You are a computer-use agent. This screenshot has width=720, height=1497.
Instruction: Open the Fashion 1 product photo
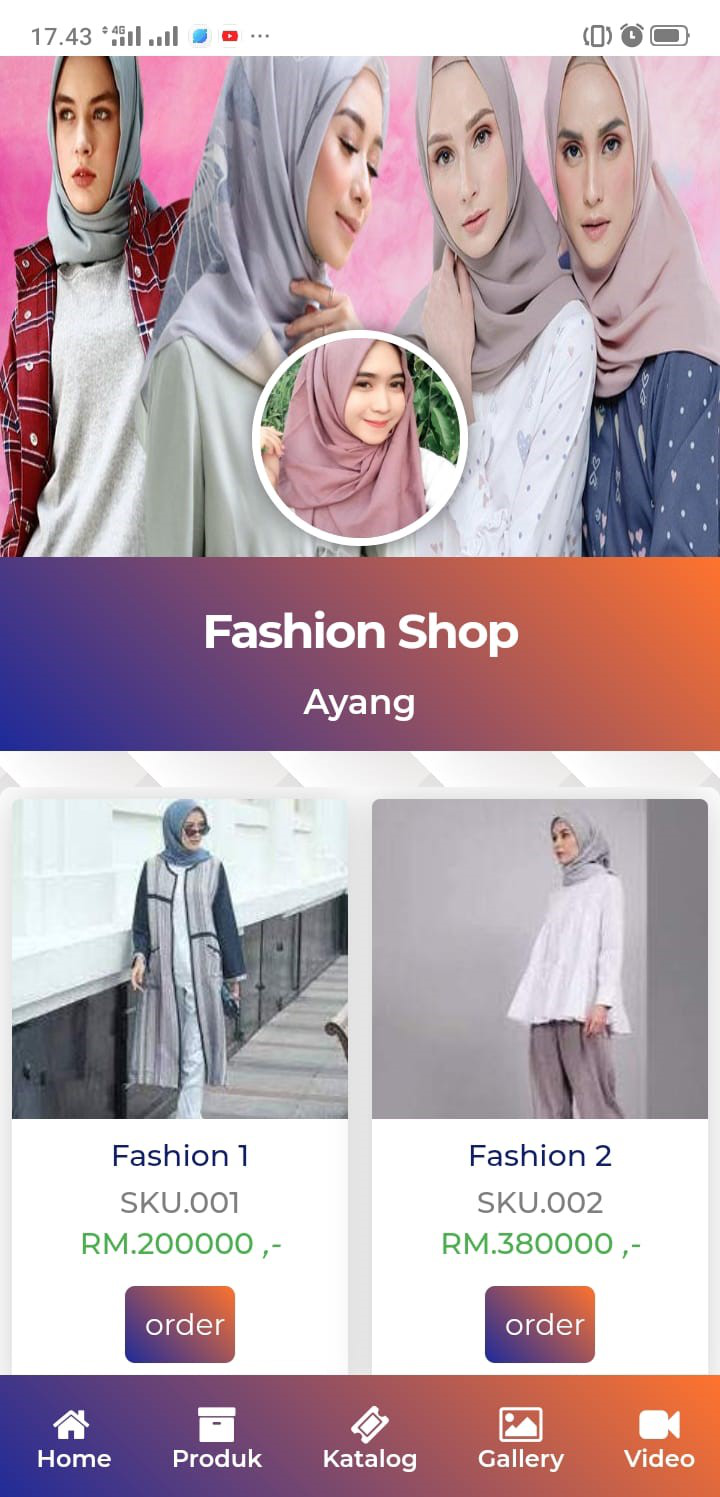coord(180,958)
